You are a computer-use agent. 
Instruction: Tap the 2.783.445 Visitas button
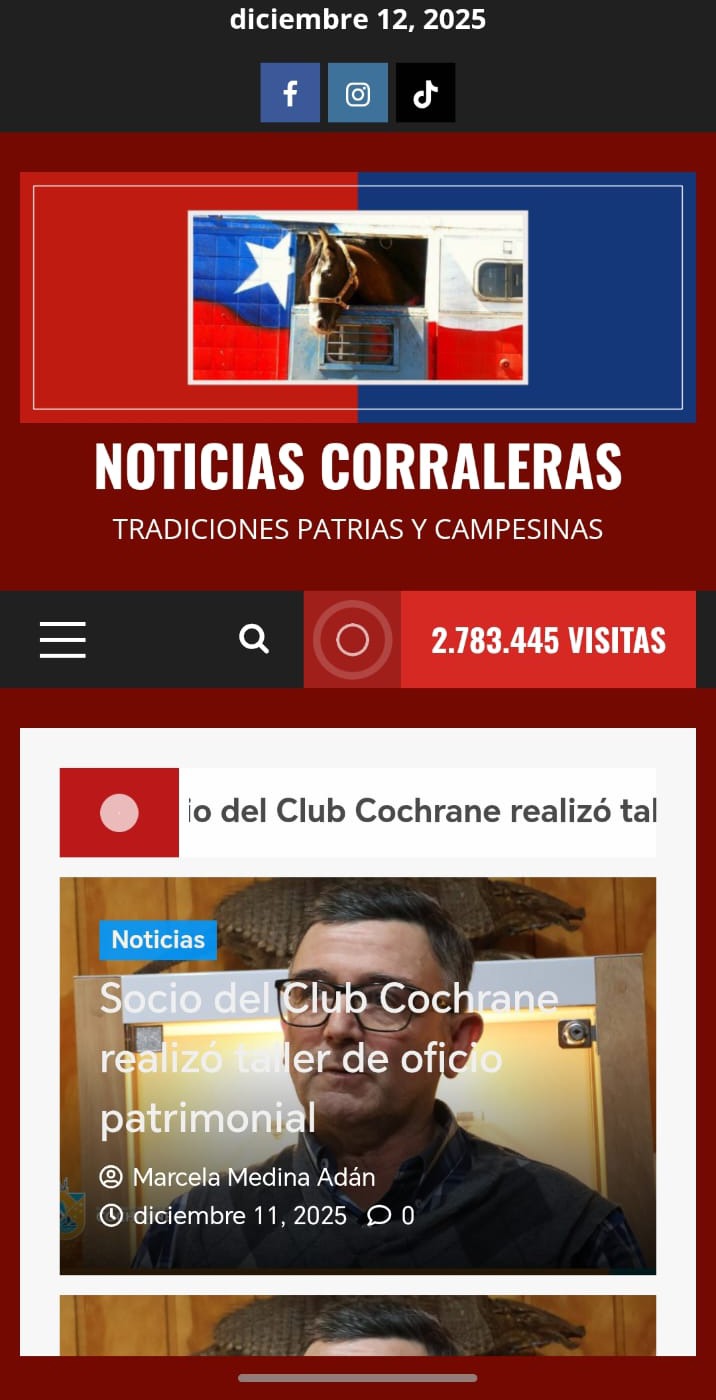pos(548,640)
